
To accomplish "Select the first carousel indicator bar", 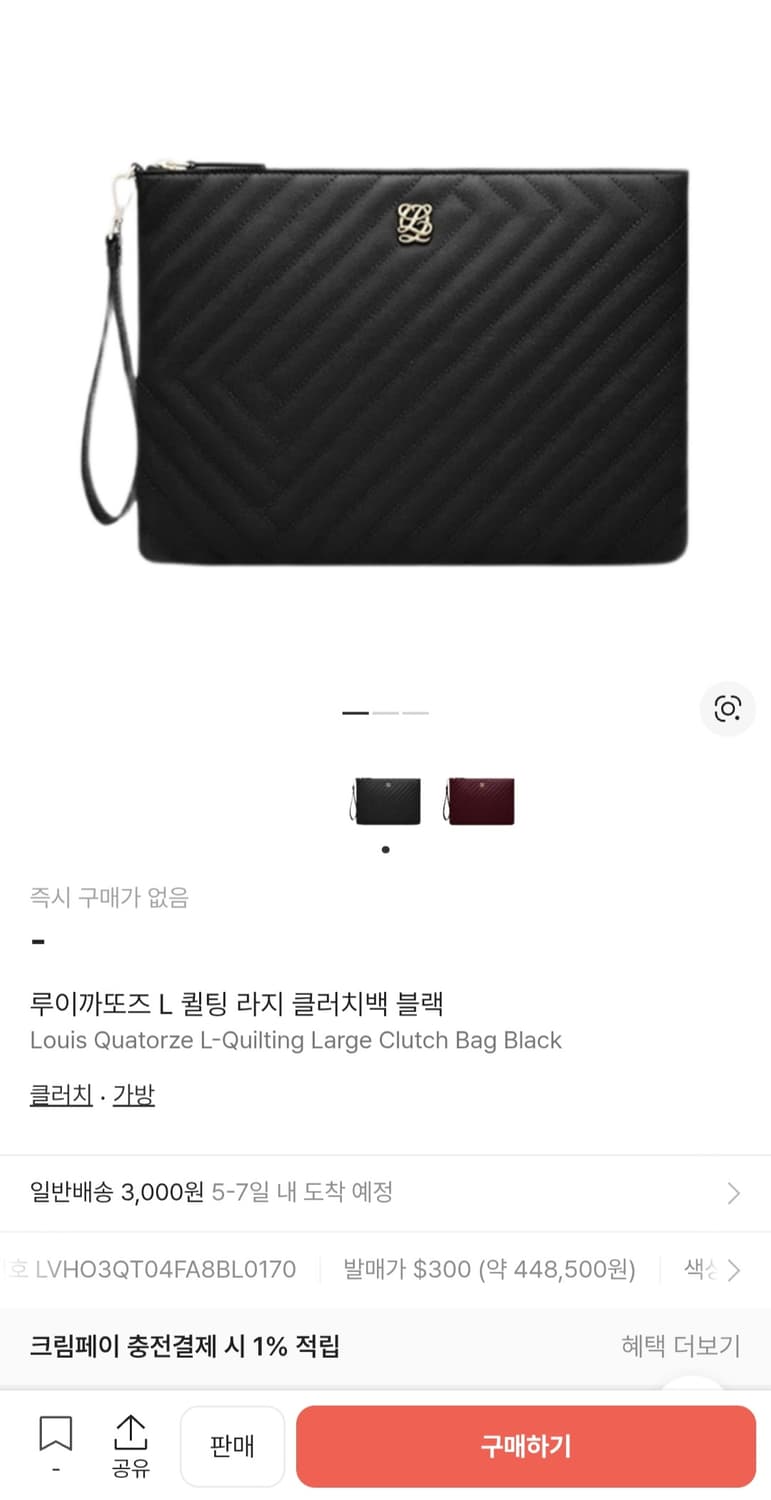I will [x=354, y=712].
